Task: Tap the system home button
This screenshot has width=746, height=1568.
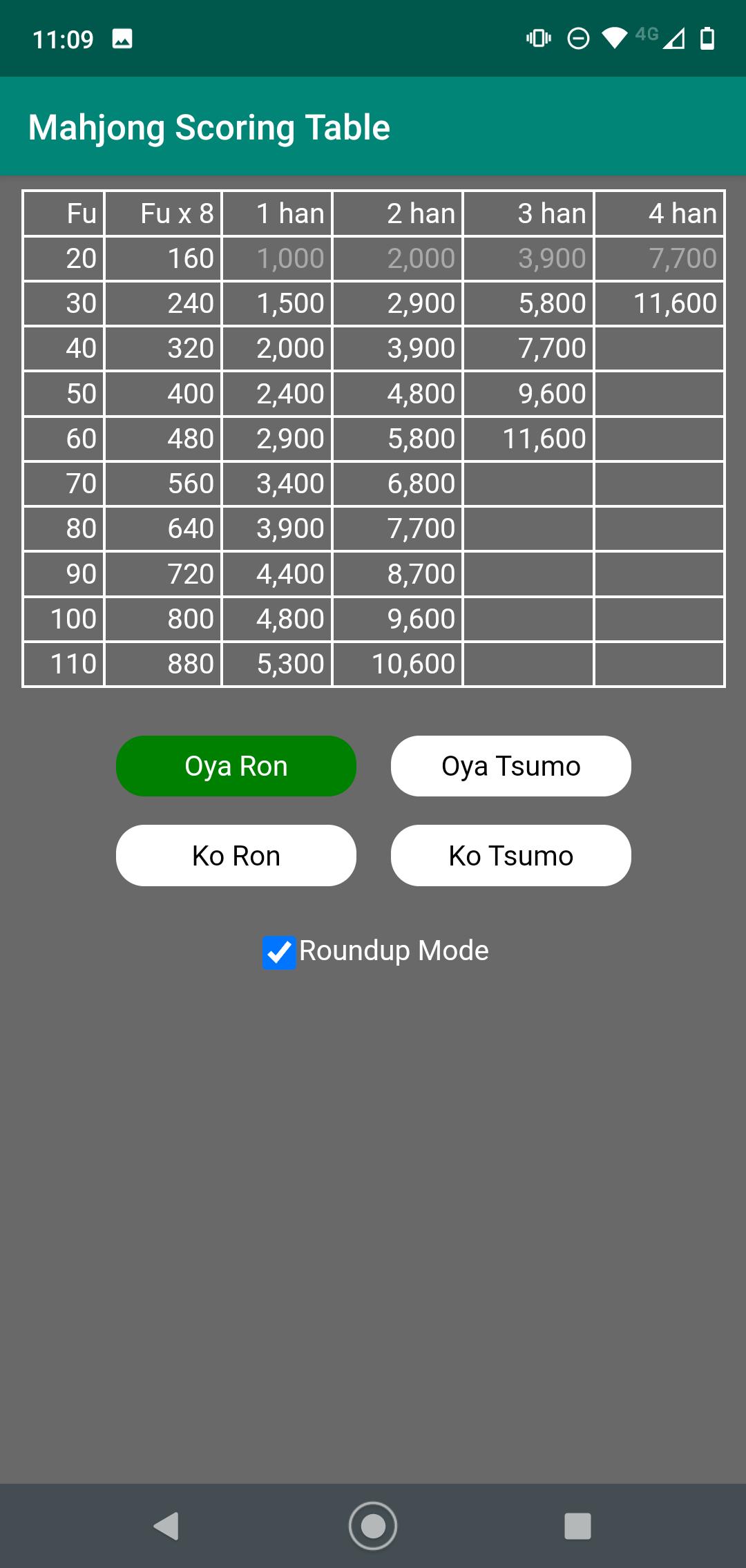Action: 373,1526
